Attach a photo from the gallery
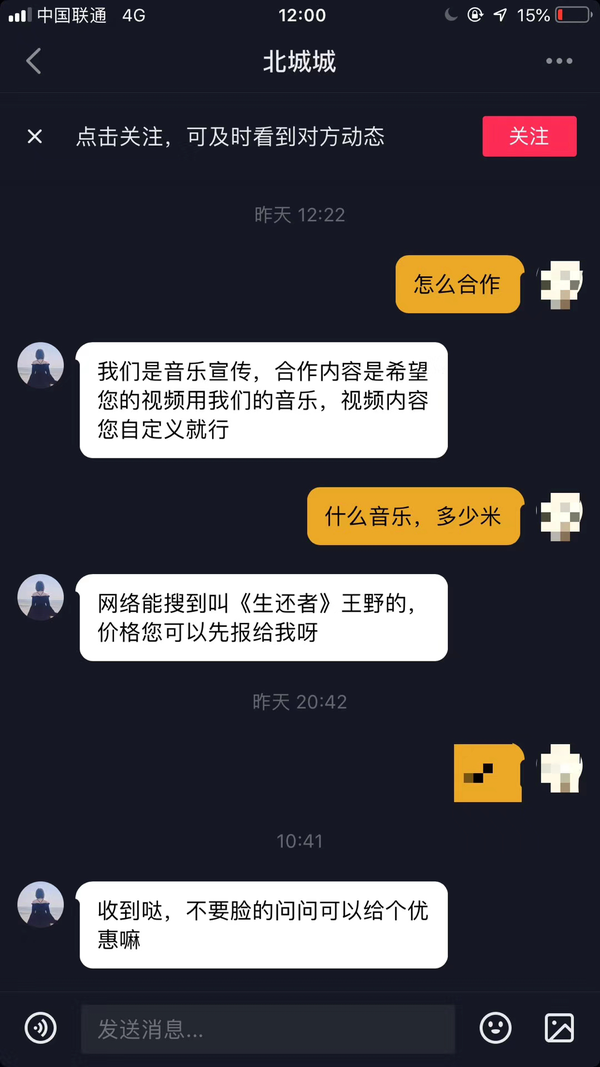Viewport: 600px width, 1067px height. click(559, 1028)
